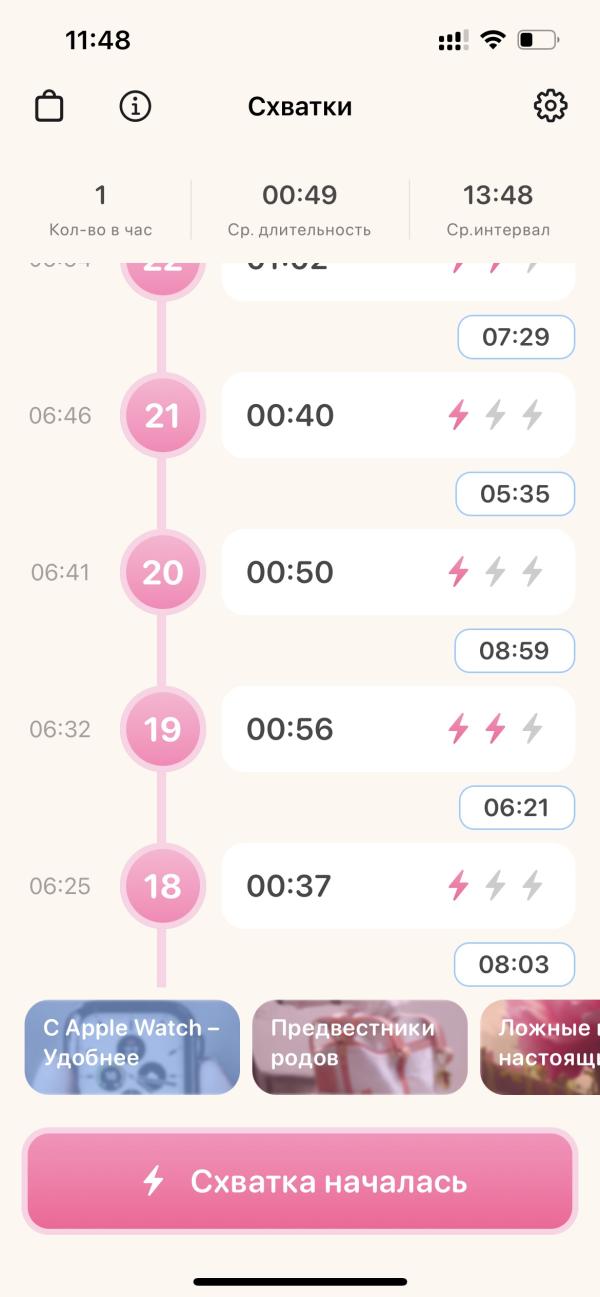Open contraction 20 lasting 00:50
The height and width of the screenshot is (1297, 600).
coord(397,572)
